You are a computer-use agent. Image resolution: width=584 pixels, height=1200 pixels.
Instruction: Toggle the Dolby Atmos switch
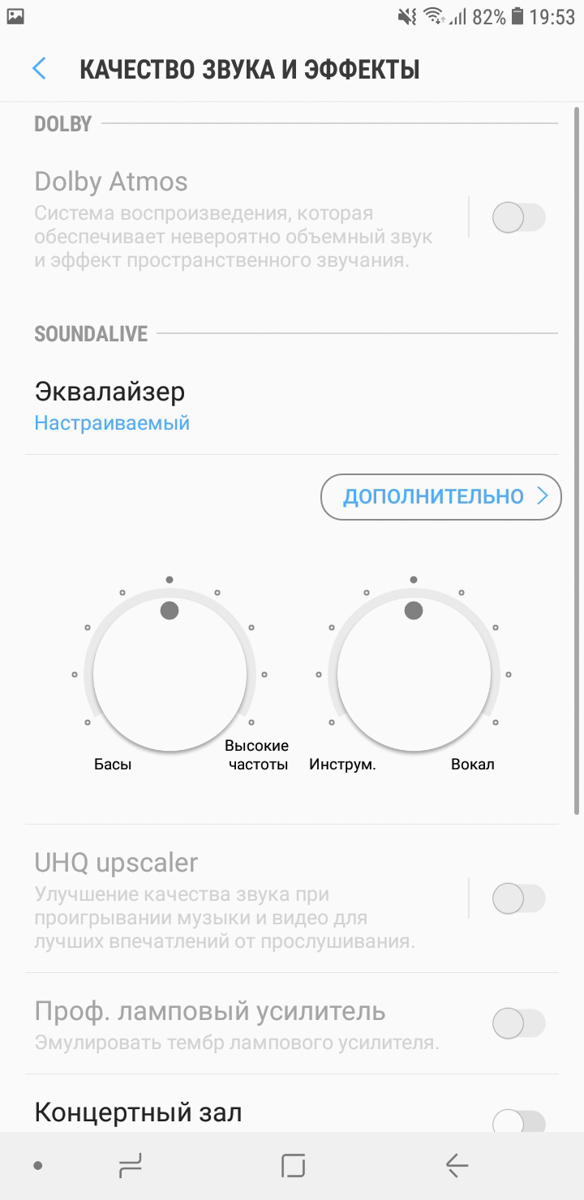(x=519, y=217)
